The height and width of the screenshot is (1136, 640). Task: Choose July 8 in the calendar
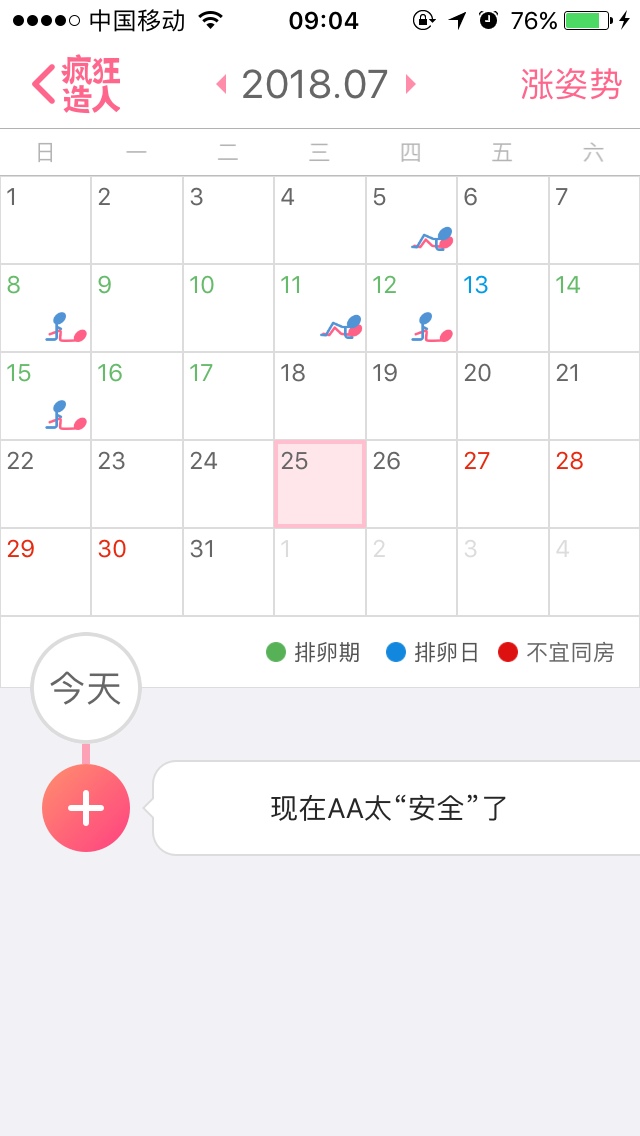(x=46, y=308)
